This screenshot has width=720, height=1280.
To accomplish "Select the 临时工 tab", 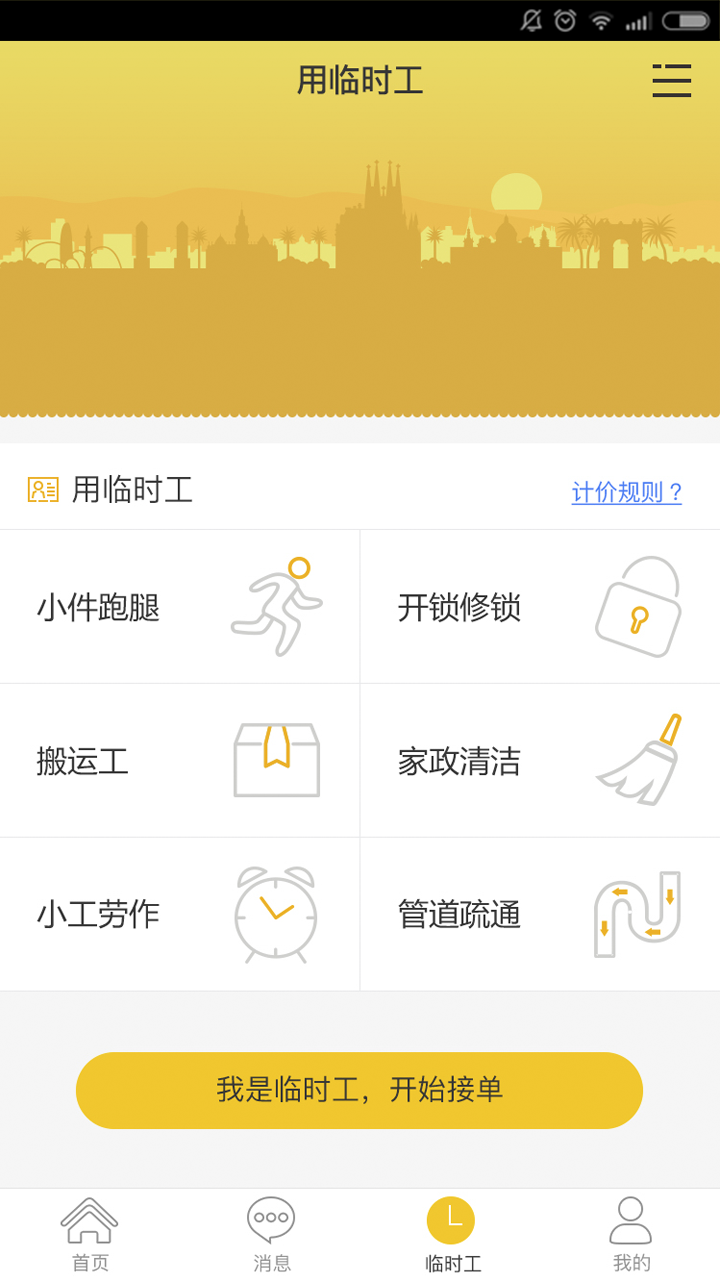I will pos(452,1235).
